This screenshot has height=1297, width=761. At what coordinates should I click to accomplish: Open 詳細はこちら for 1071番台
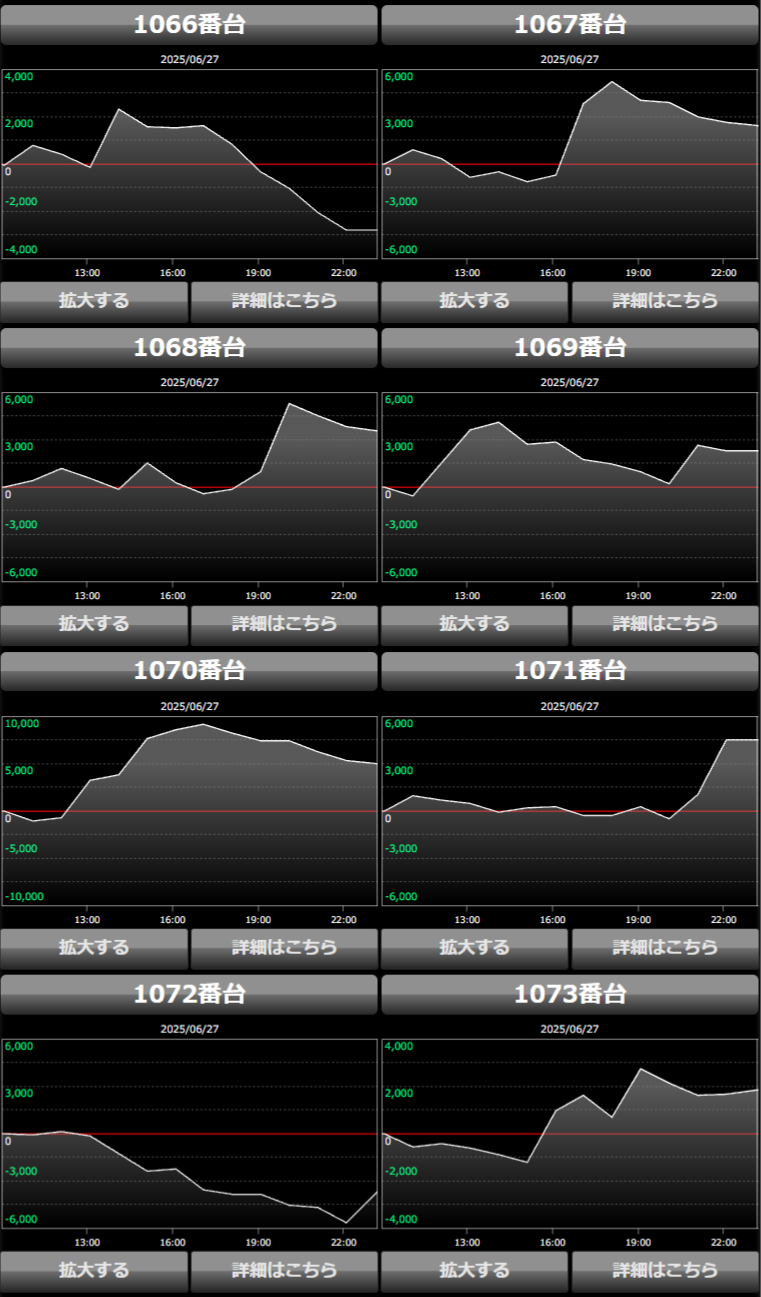point(665,947)
